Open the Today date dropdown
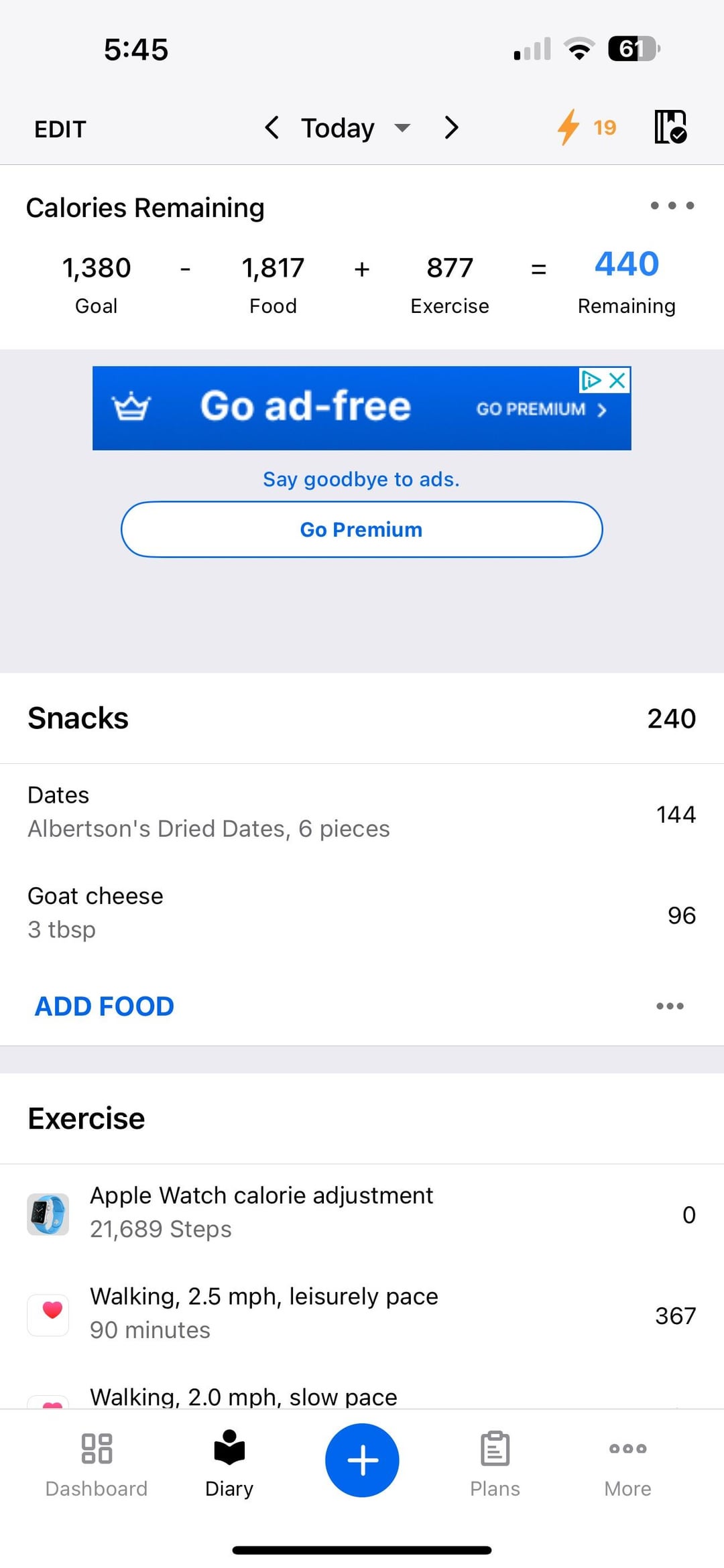The image size is (724, 1568). pyautogui.click(x=355, y=127)
